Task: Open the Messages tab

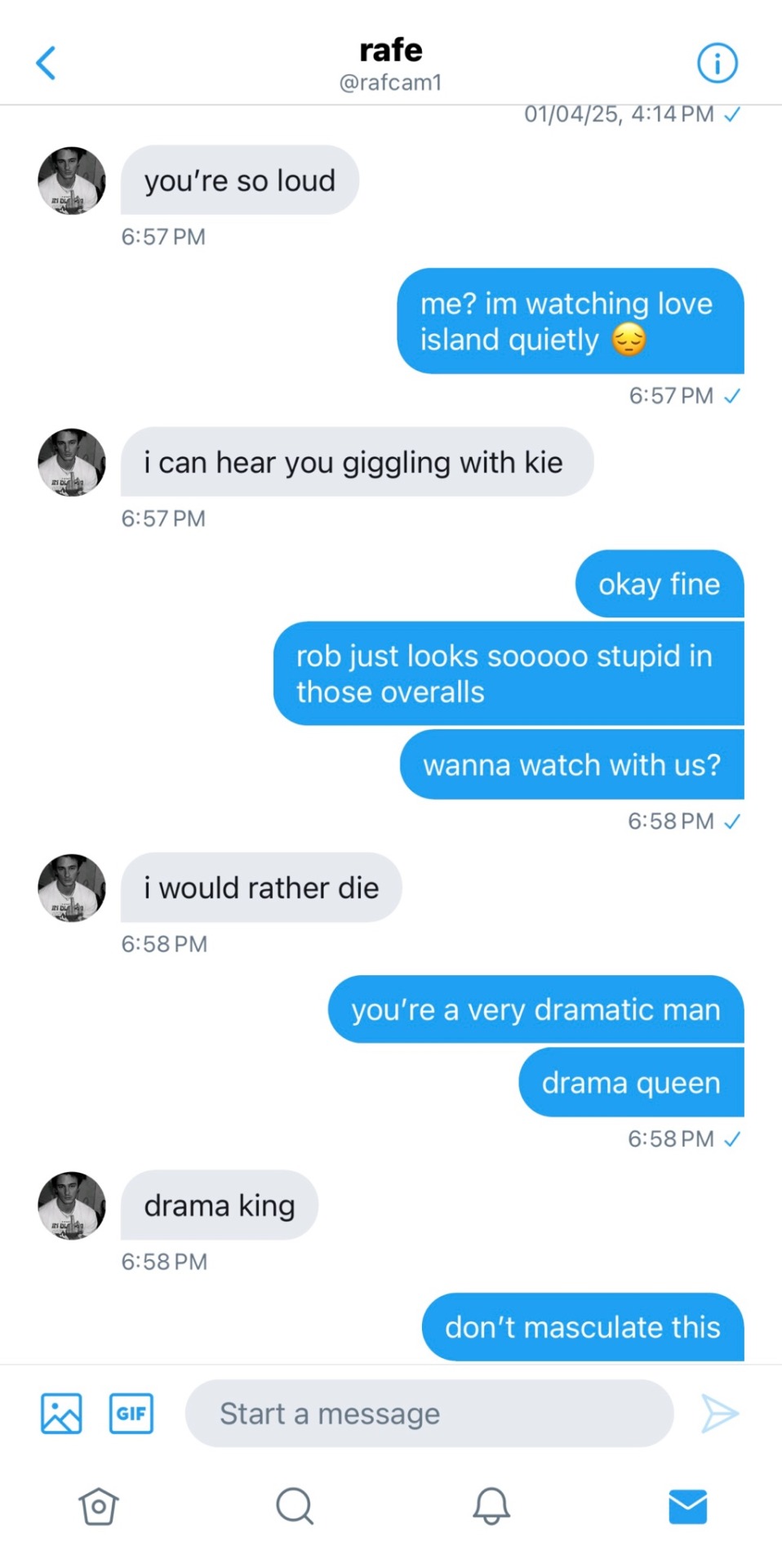Action: [687, 1506]
